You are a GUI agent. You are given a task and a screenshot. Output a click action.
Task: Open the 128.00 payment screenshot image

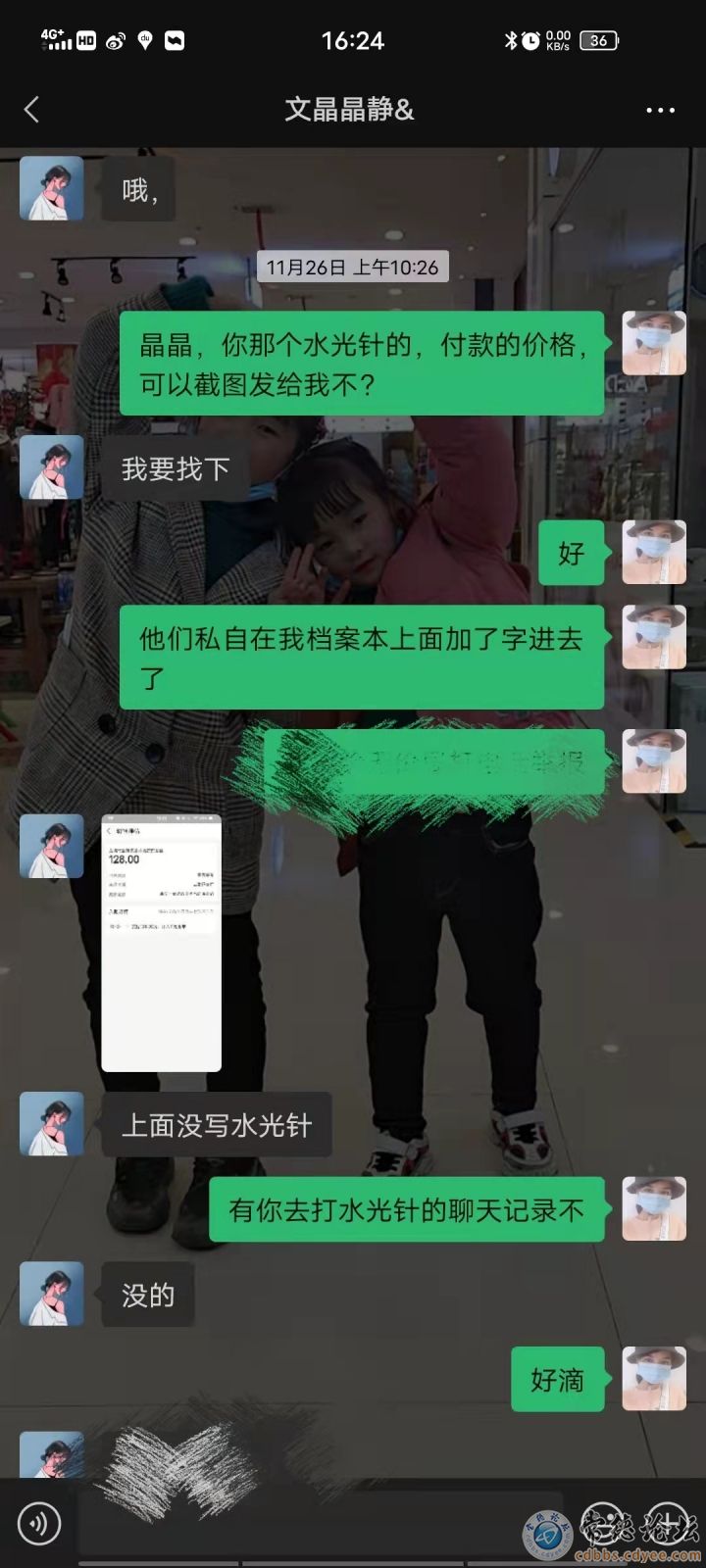coord(162,942)
